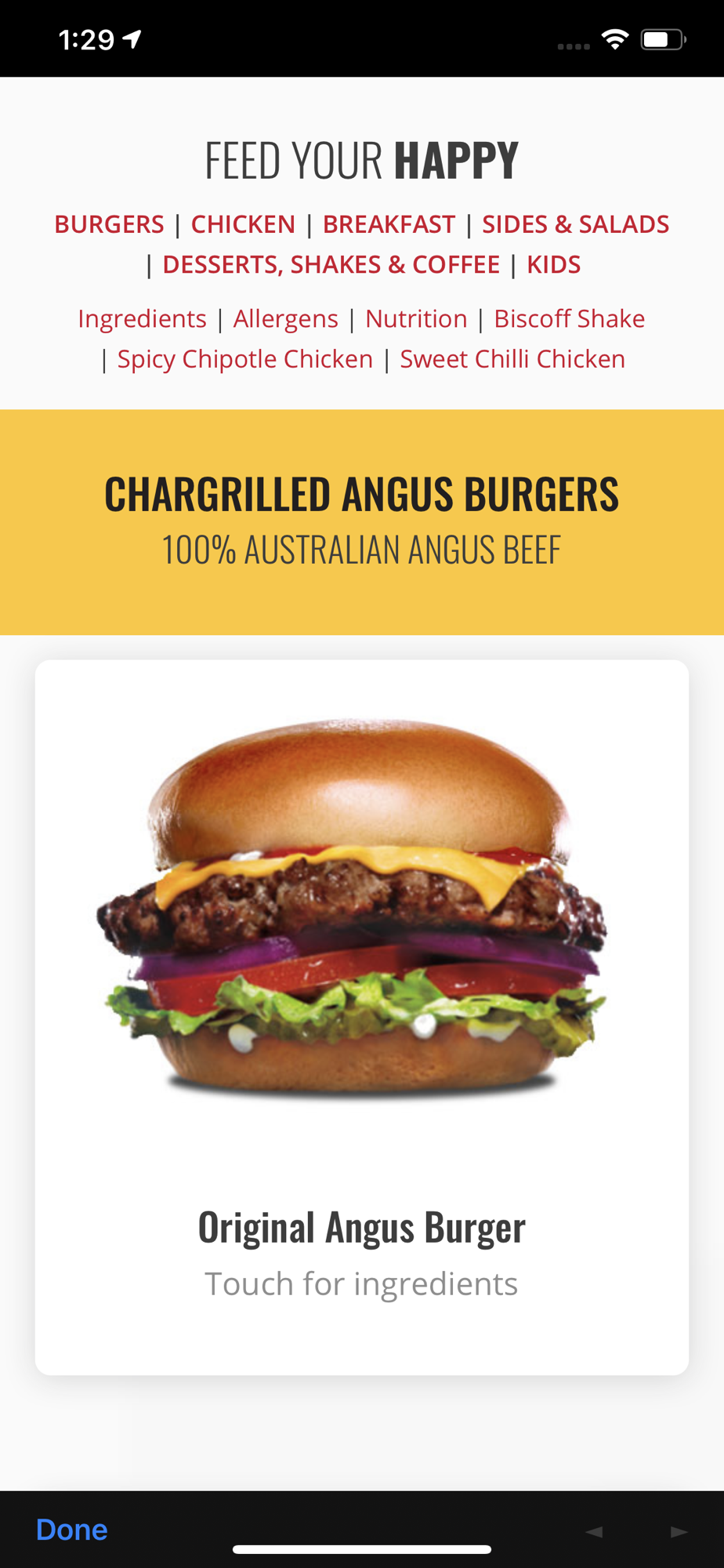This screenshot has height=1568, width=724.
Task: Tap Done to close the browser
Action: [72, 1530]
